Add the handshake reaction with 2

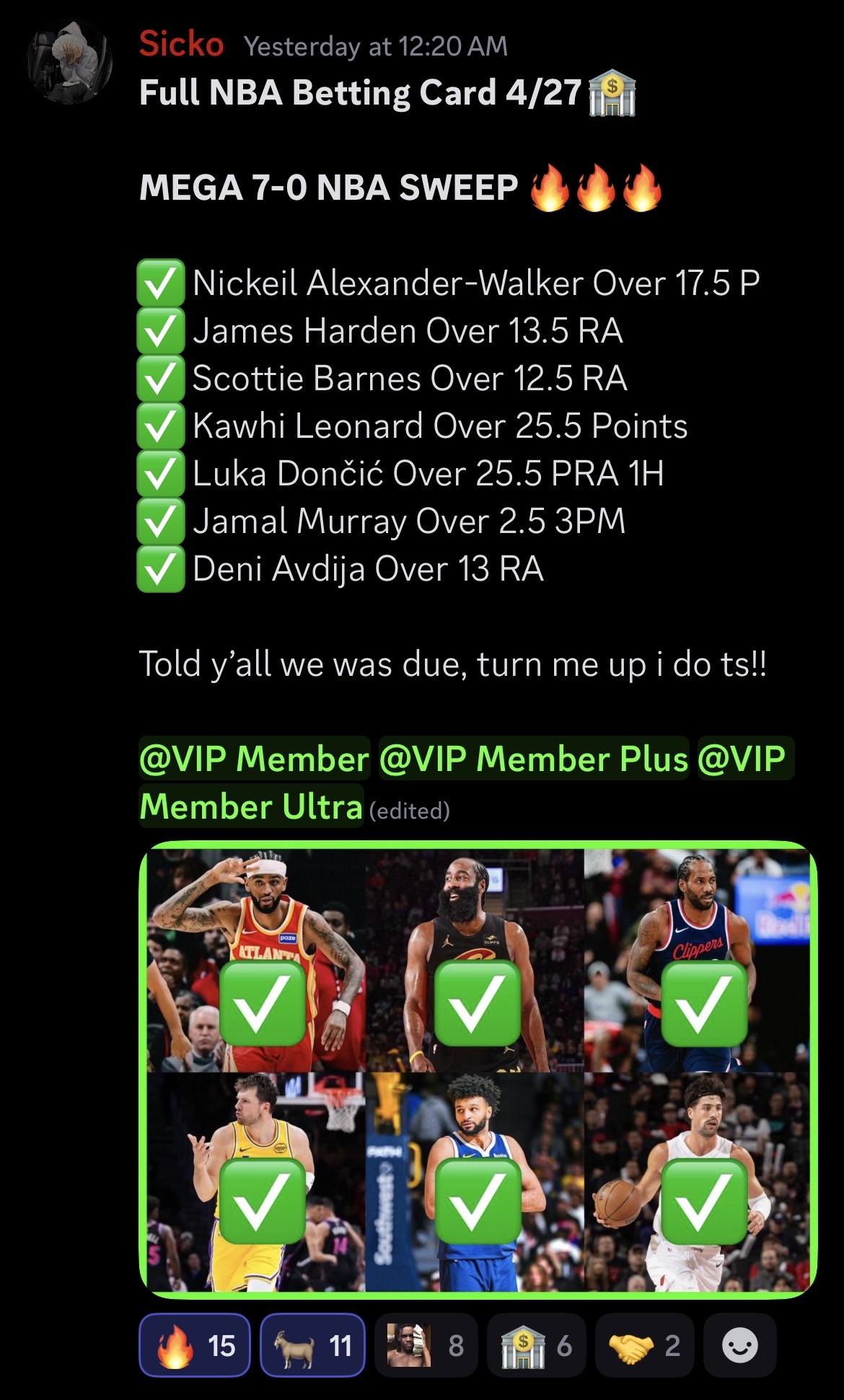643,1345
